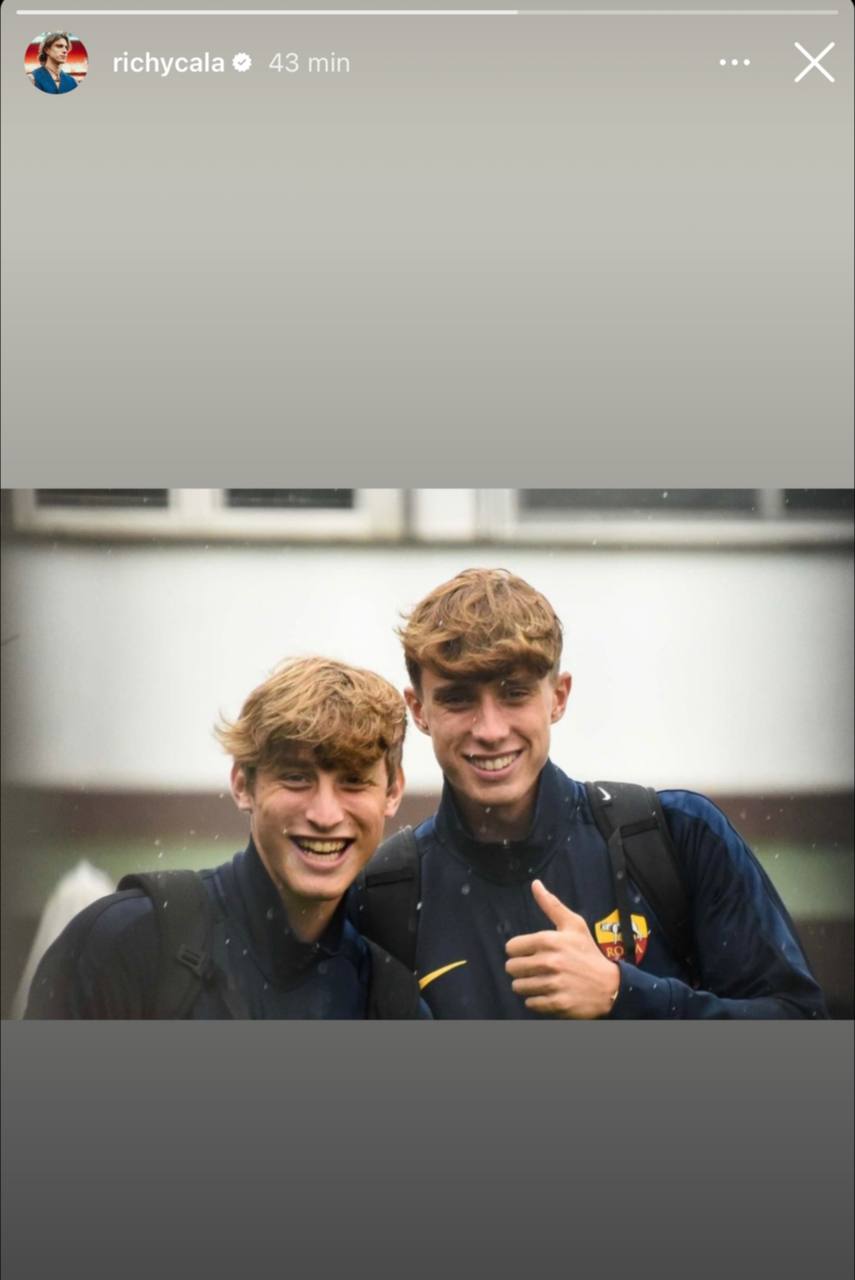This screenshot has width=855, height=1280.
Task: Open the three-dot story options menu
Action: coord(734,63)
